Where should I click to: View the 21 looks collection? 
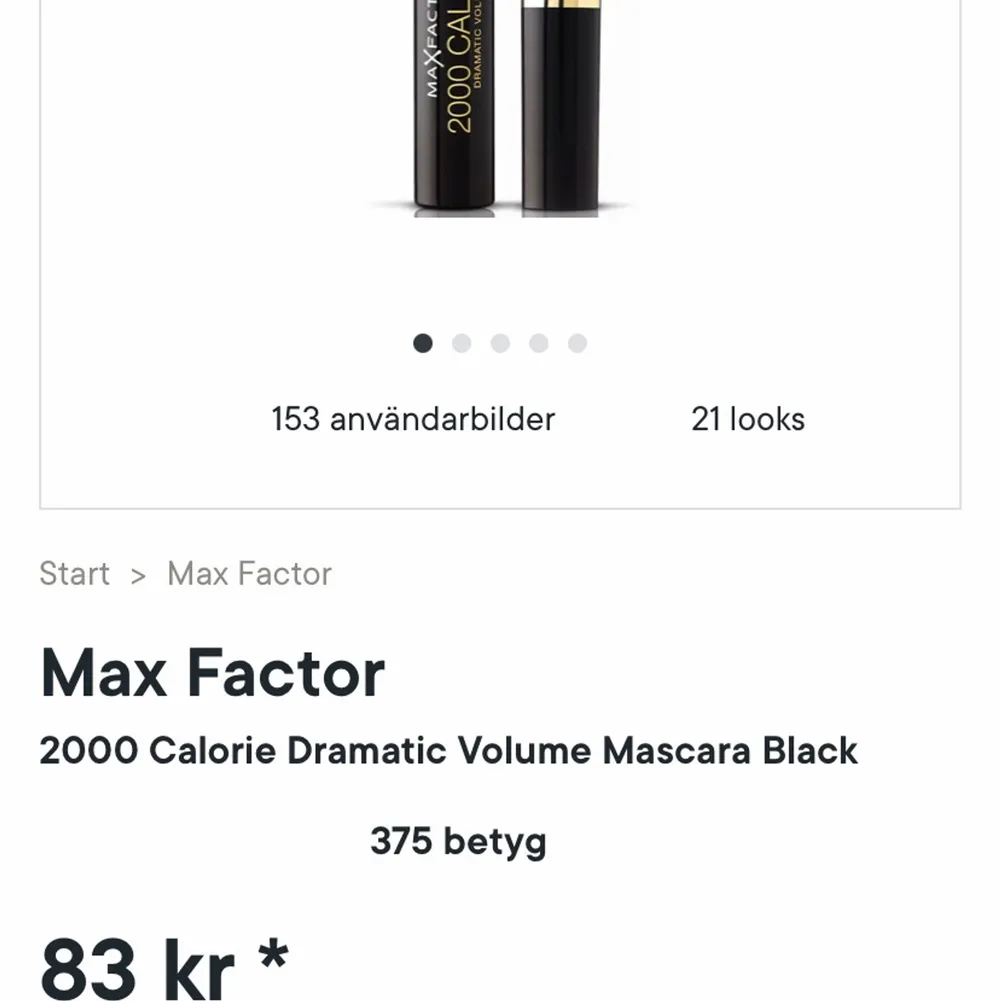748,419
